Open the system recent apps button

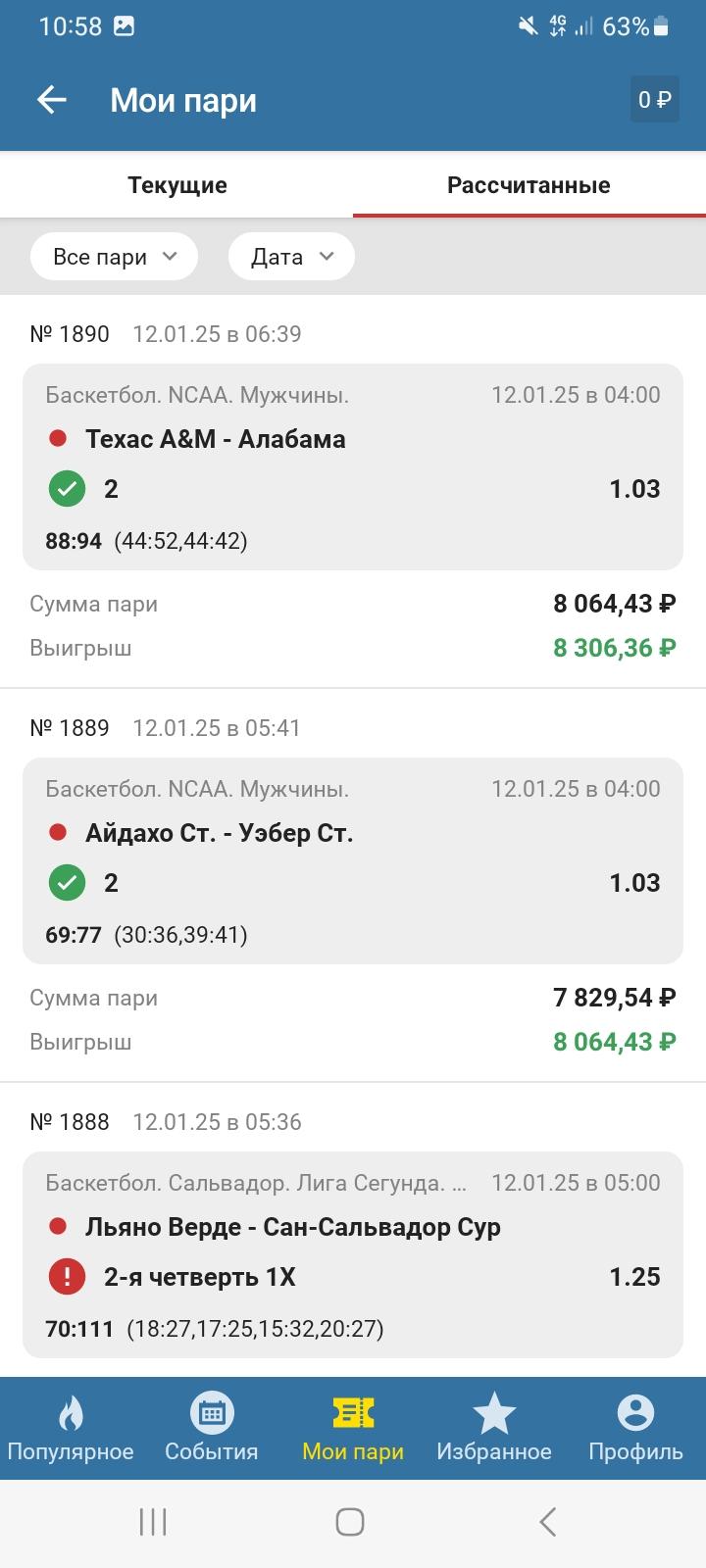[x=153, y=1522]
